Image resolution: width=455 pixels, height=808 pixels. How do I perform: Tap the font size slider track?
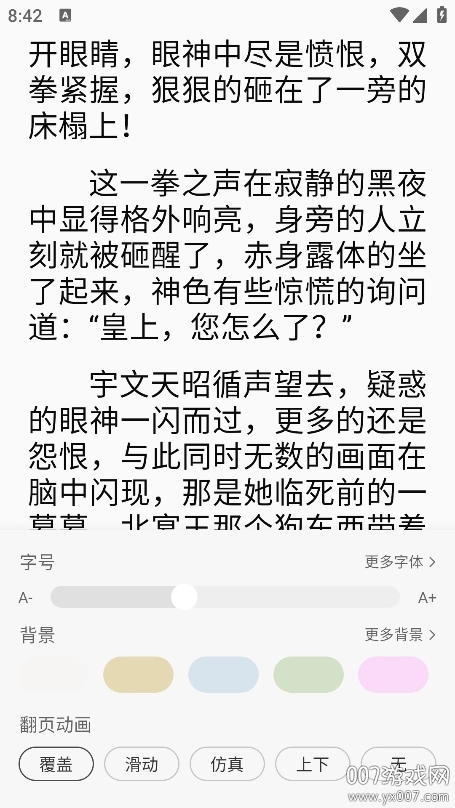(x=225, y=597)
